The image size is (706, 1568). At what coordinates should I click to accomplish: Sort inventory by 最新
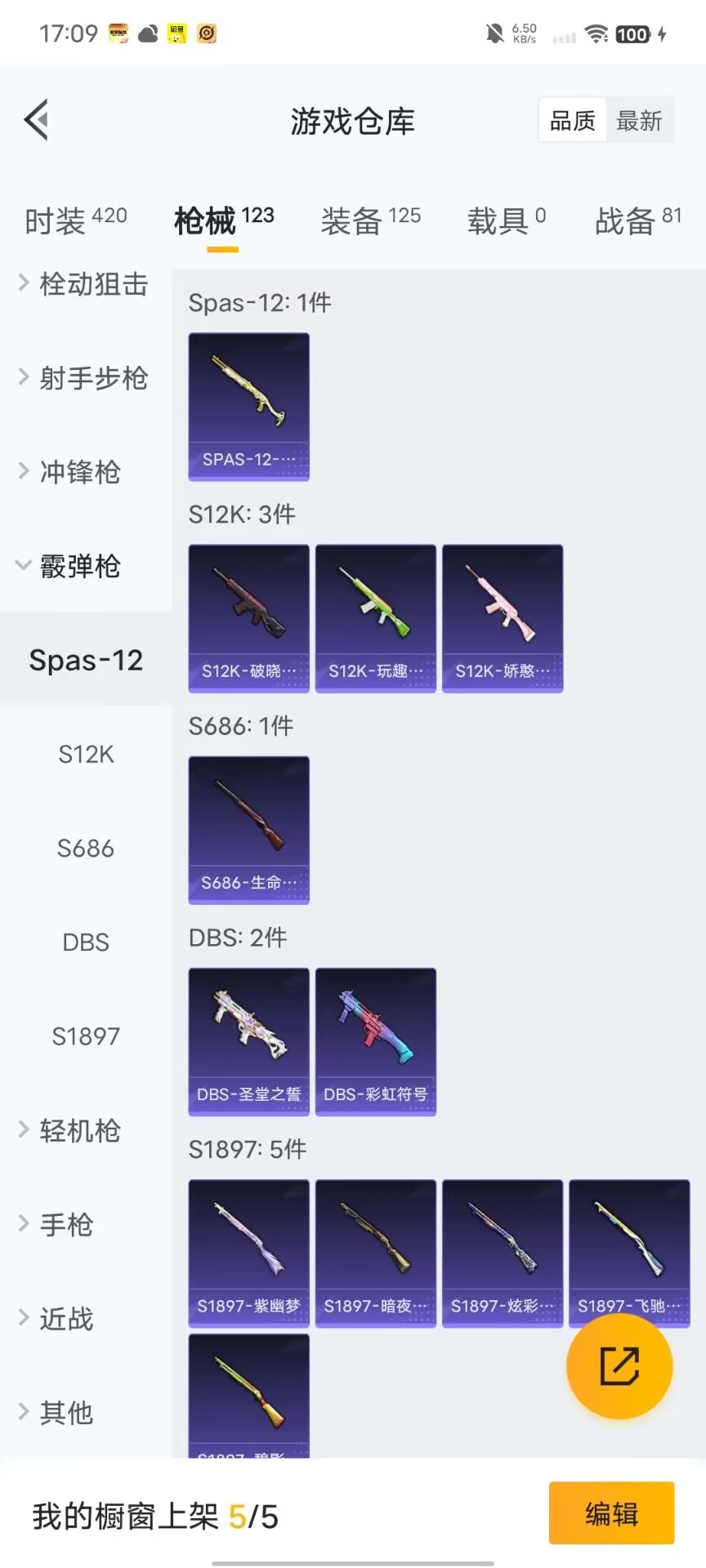pyautogui.click(x=639, y=121)
